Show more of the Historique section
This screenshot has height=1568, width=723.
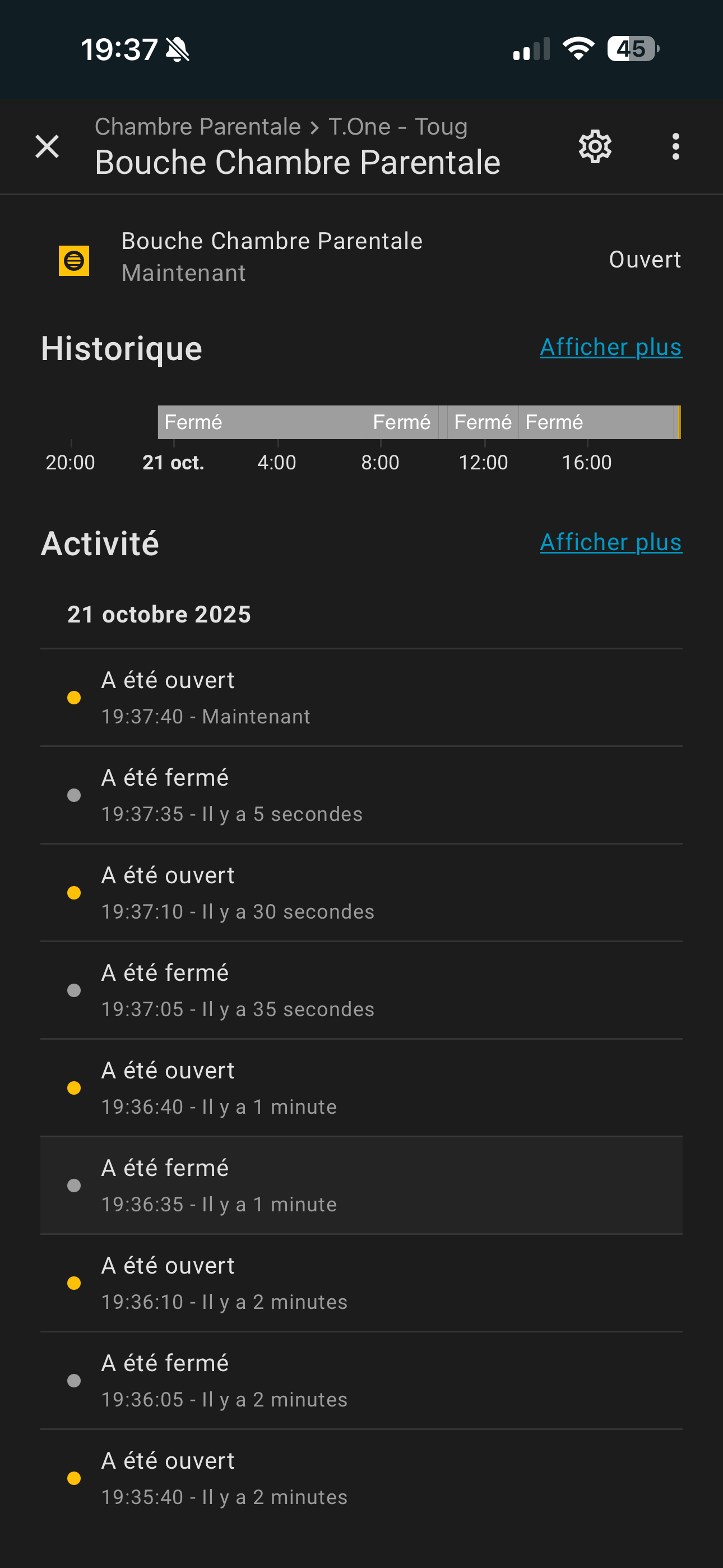point(610,347)
